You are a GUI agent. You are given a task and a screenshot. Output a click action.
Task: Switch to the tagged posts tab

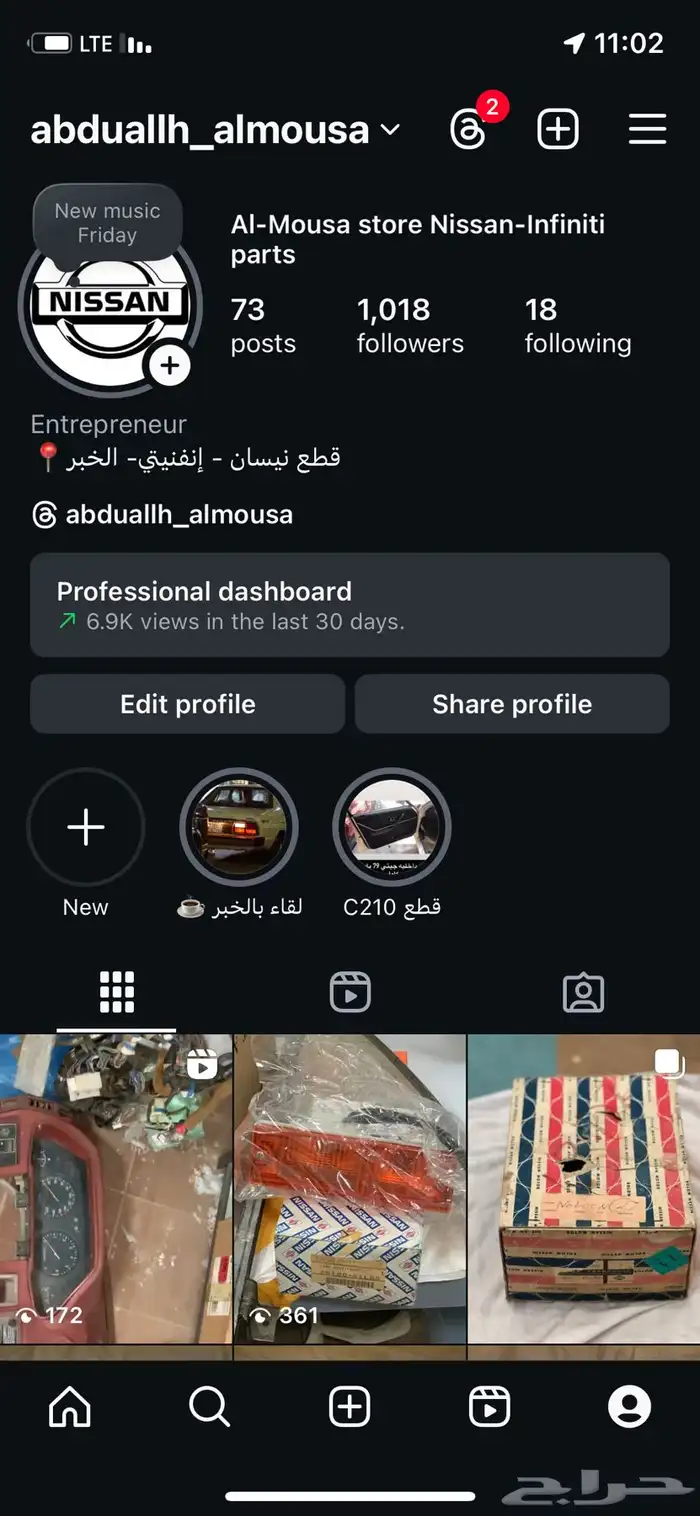click(x=583, y=992)
